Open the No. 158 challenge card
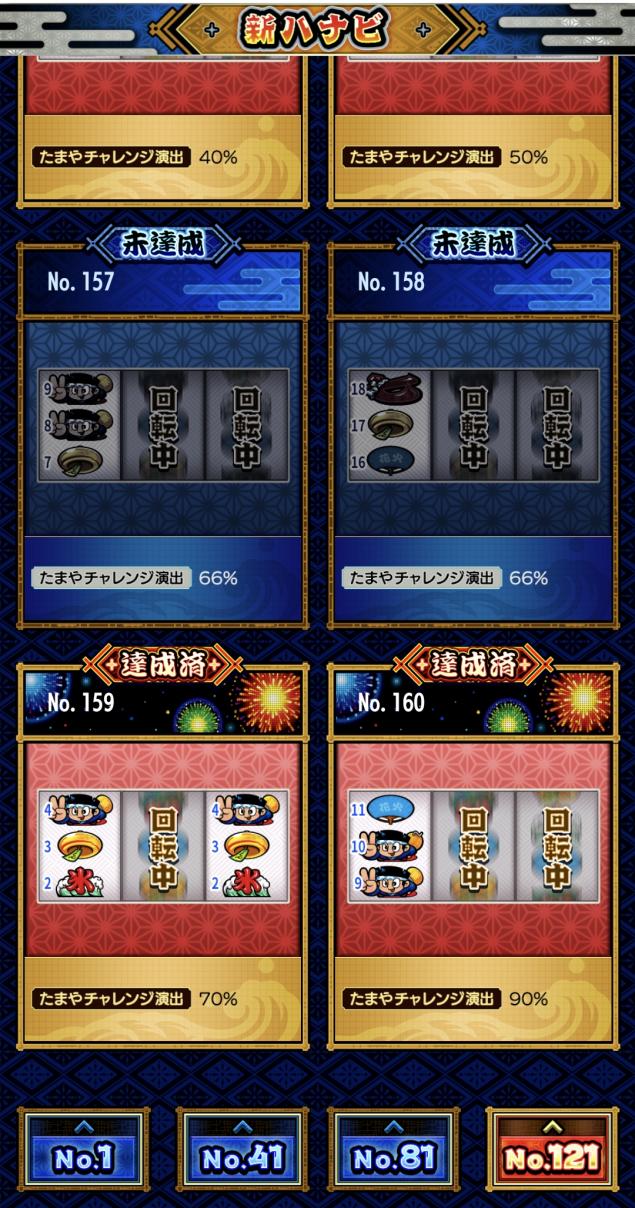The image size is (635, 1208). (473, 428)
